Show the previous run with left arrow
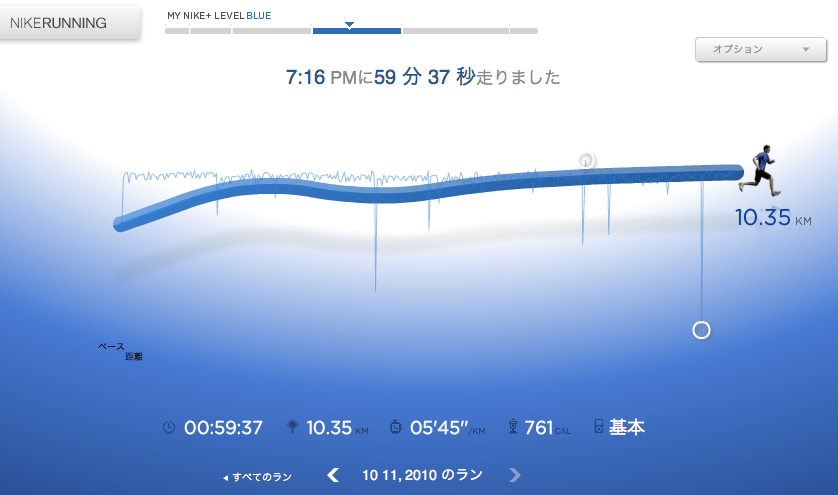This screenshot has height=495, width=838. point(334,475)
